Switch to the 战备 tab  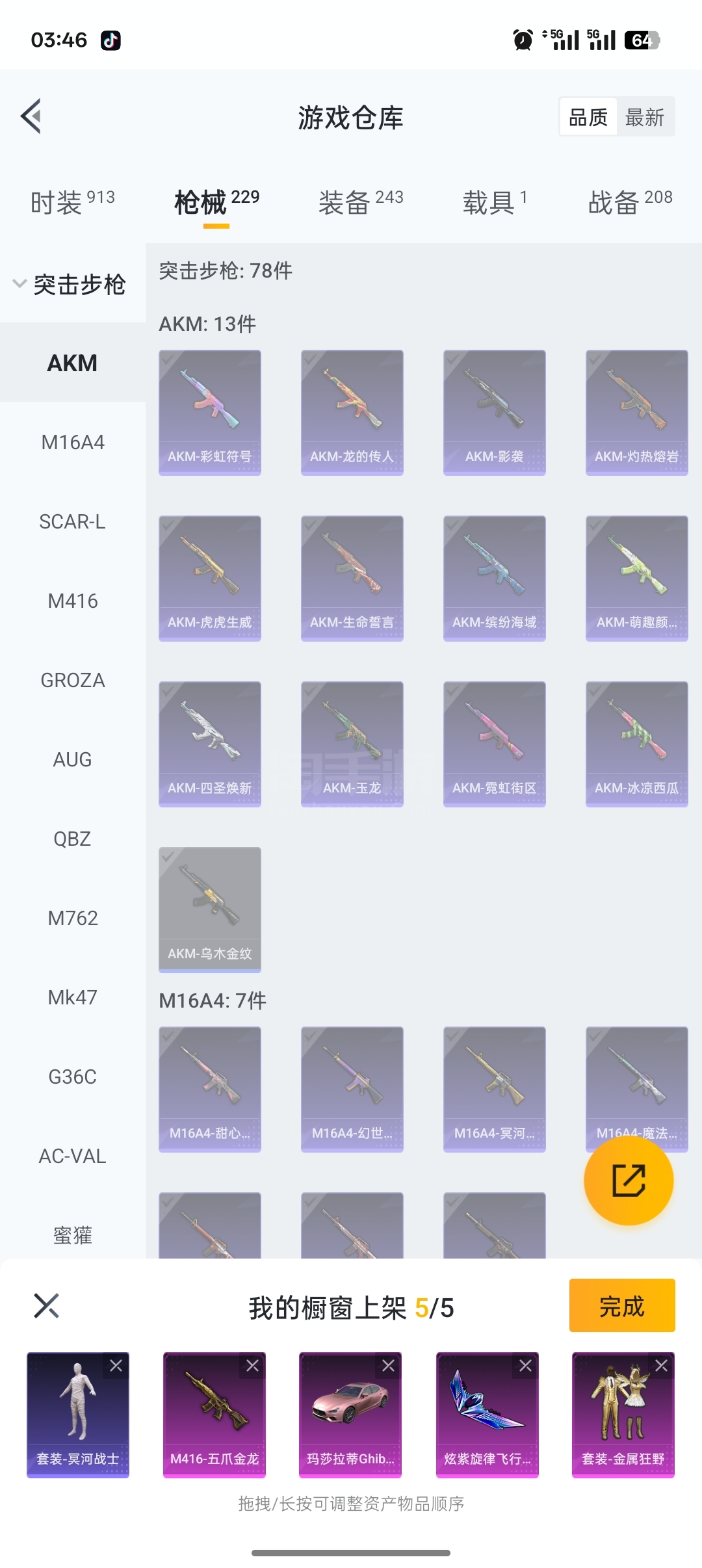[630, 202]
